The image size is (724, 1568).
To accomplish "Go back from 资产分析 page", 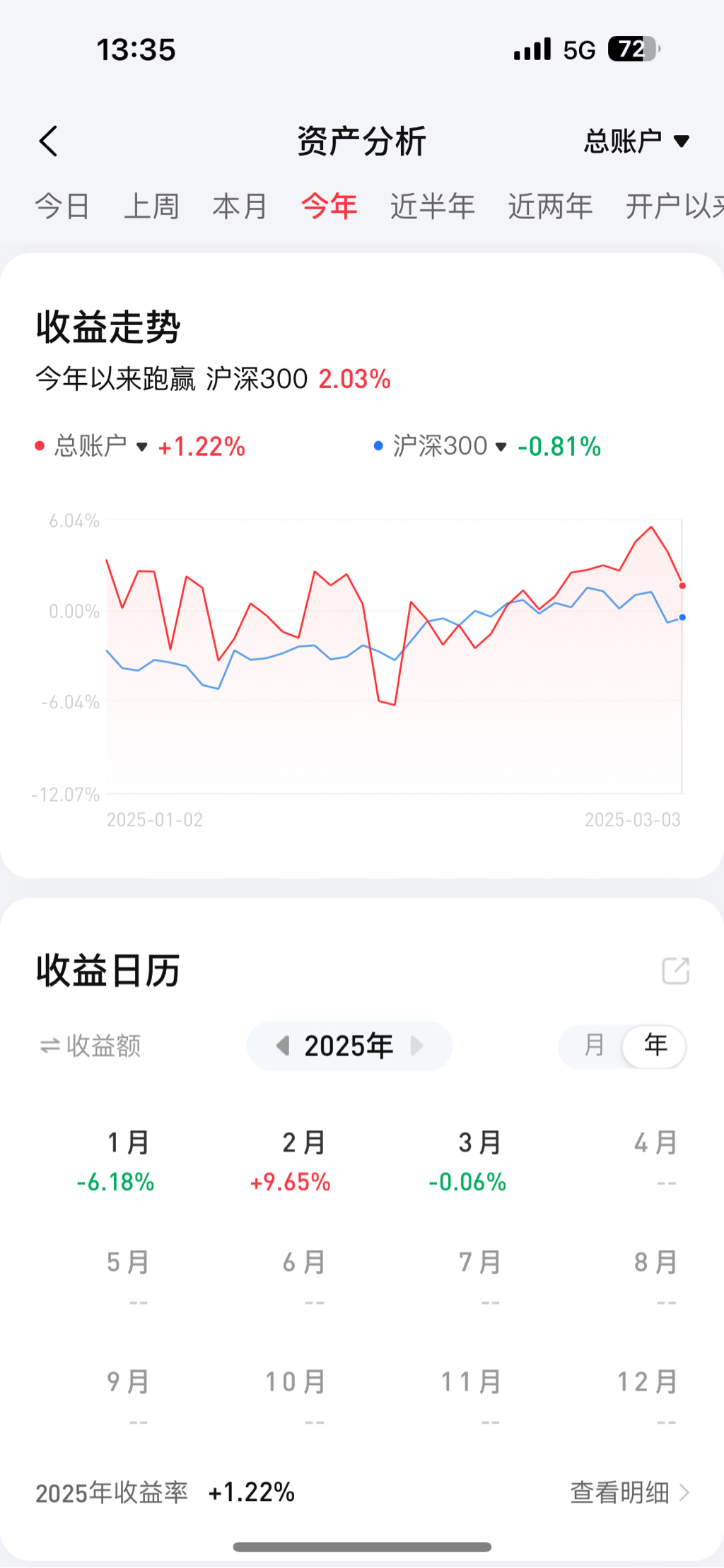I will [48, 141].
